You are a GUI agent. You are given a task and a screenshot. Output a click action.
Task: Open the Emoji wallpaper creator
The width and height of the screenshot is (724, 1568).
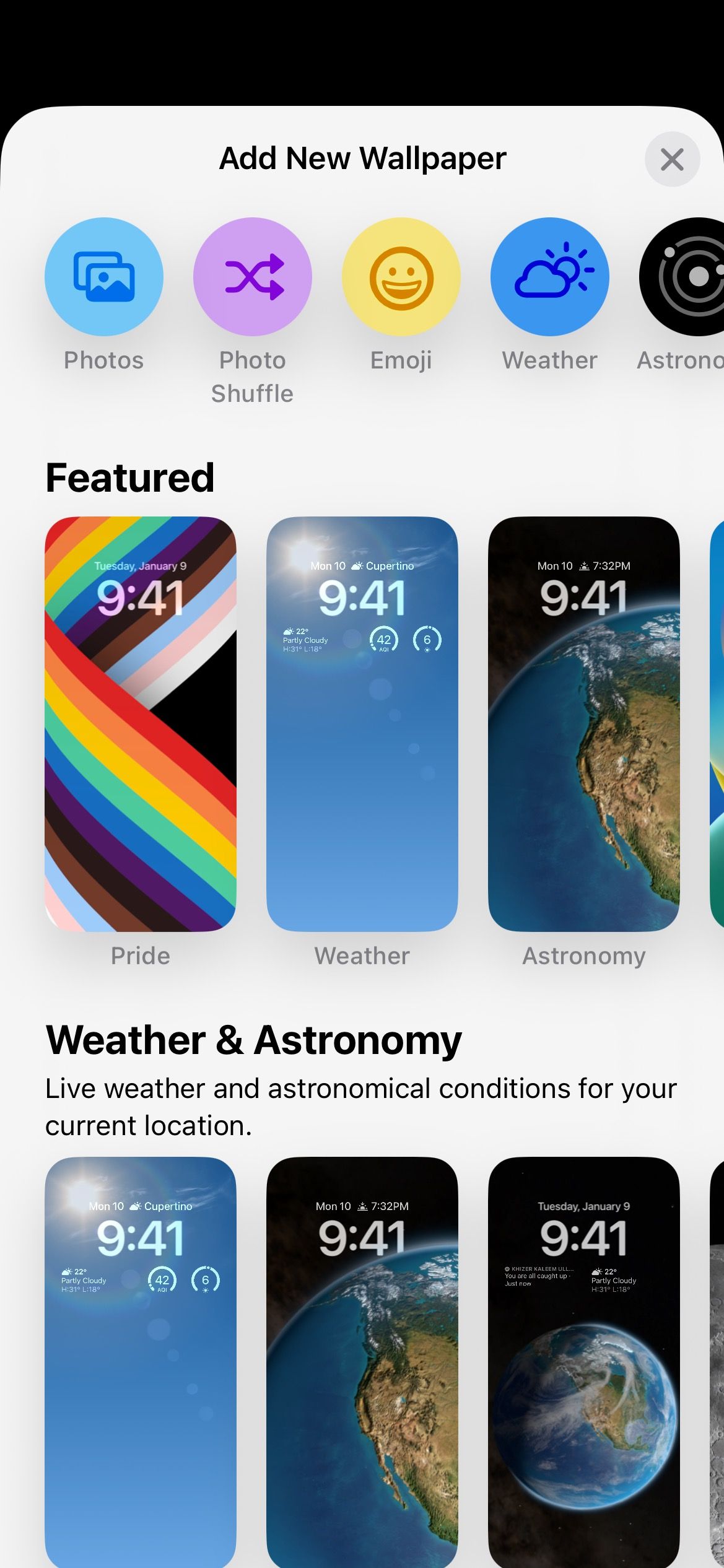point(401,276)
